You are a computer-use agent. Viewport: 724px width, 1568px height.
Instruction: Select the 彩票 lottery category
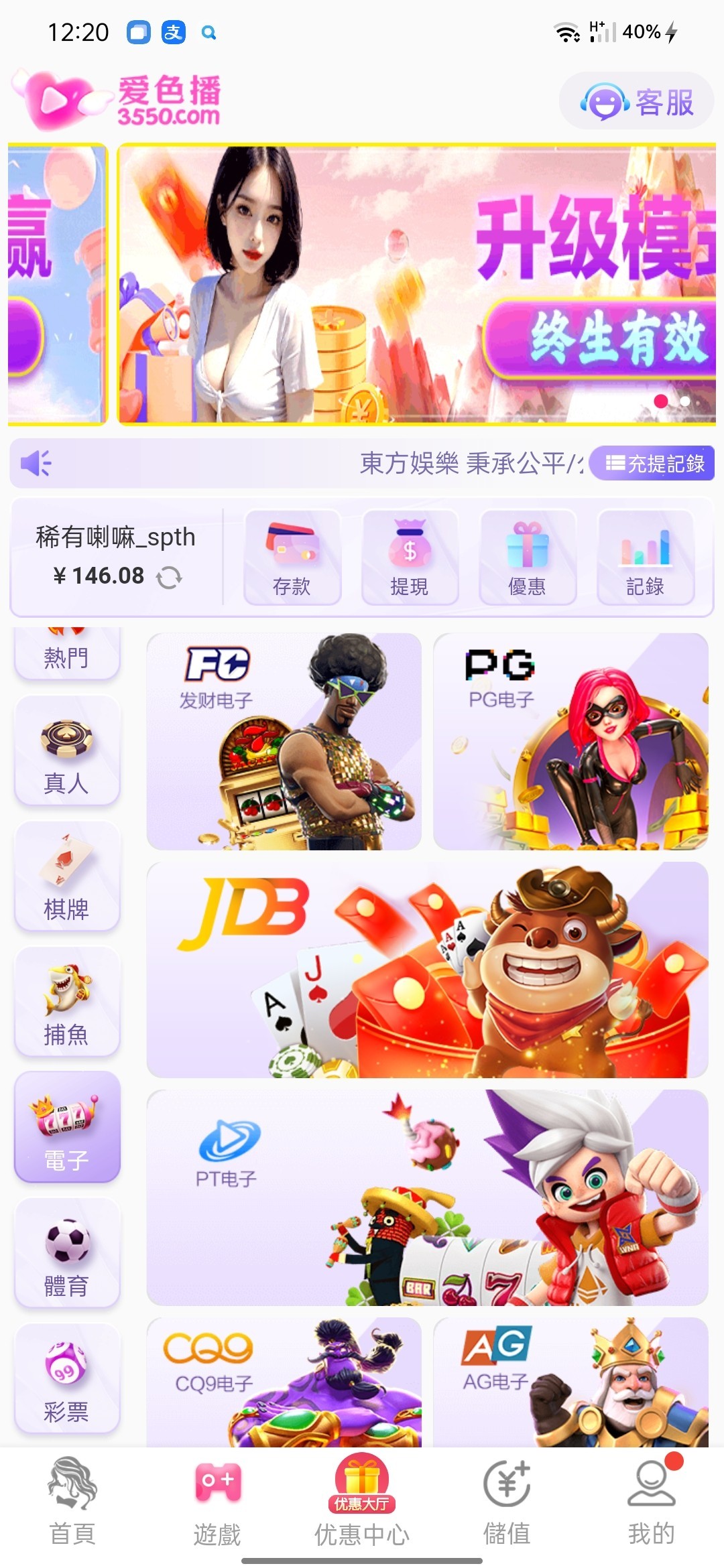pos(66,1379)
